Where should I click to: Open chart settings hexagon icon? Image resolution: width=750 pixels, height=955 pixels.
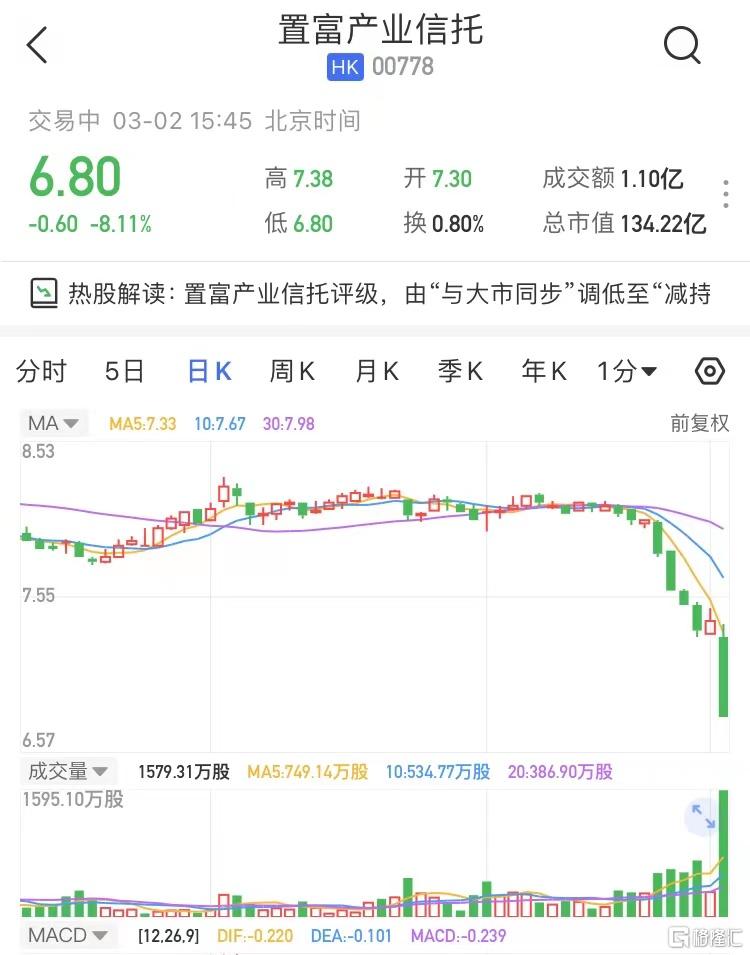(x=709, y=372)
